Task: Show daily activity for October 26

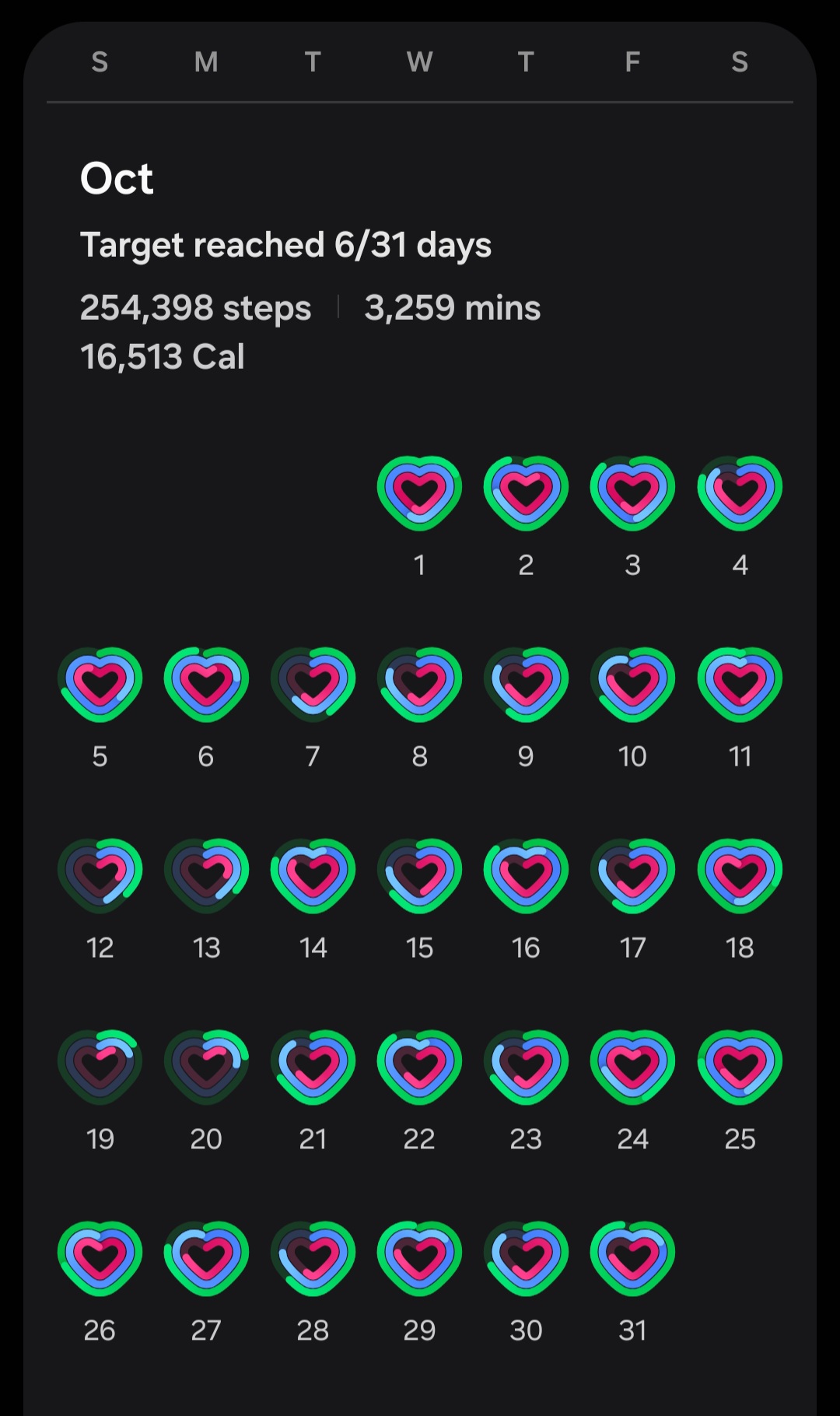Action: tap(100, 1259)
